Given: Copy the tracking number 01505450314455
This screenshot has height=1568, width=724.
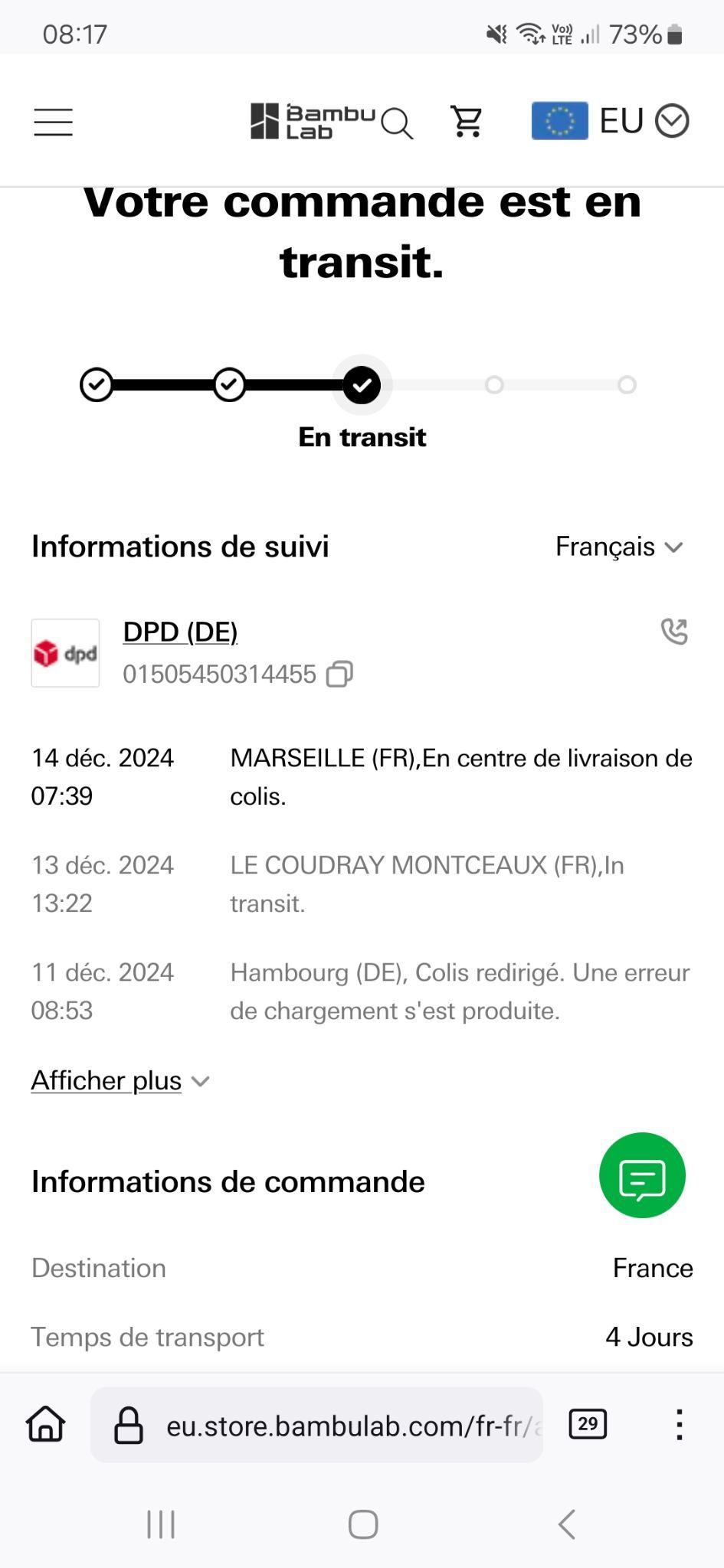Looking at the screenshot, I should coord(339,674).
